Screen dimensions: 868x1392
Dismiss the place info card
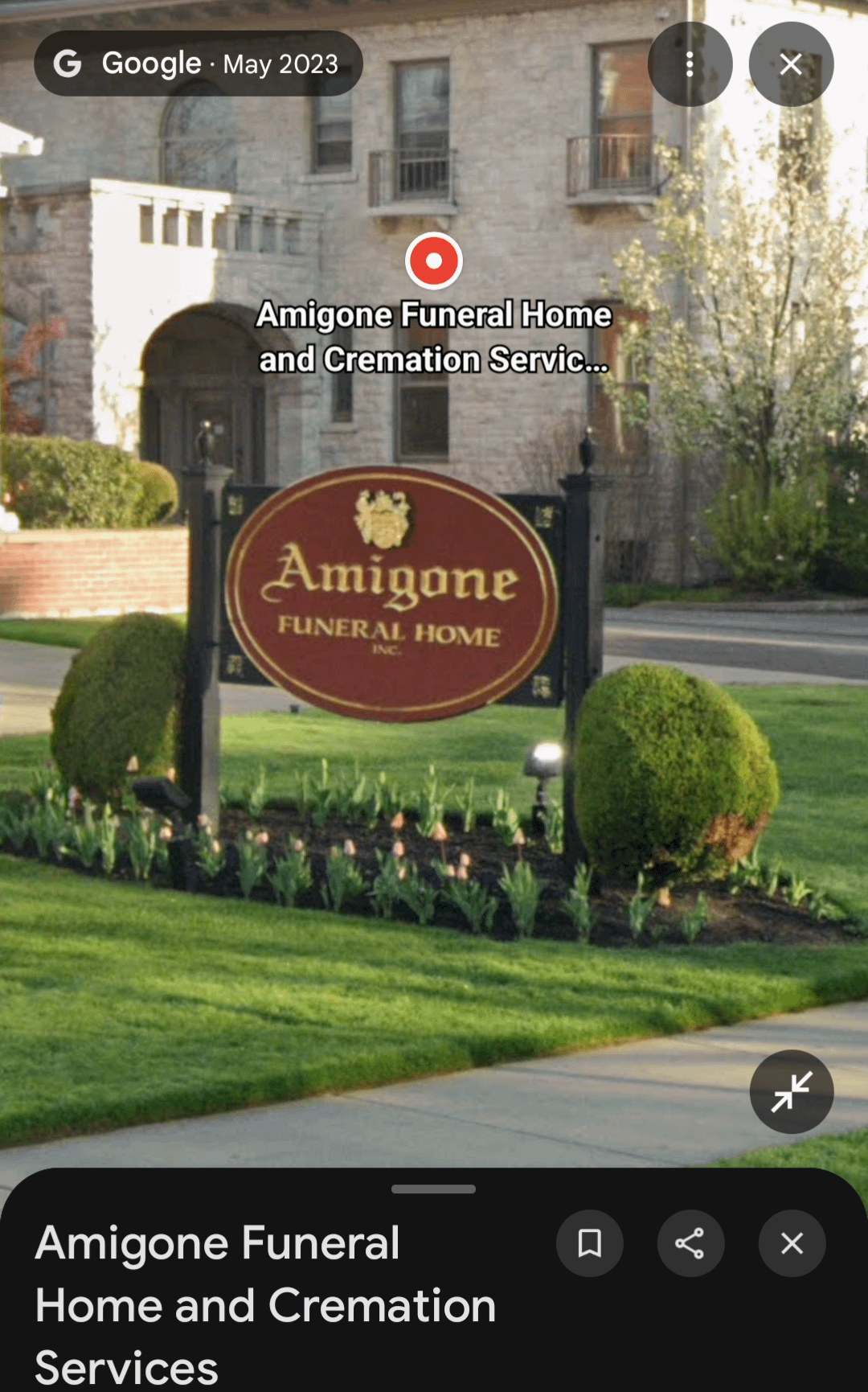coord(792,1243)
